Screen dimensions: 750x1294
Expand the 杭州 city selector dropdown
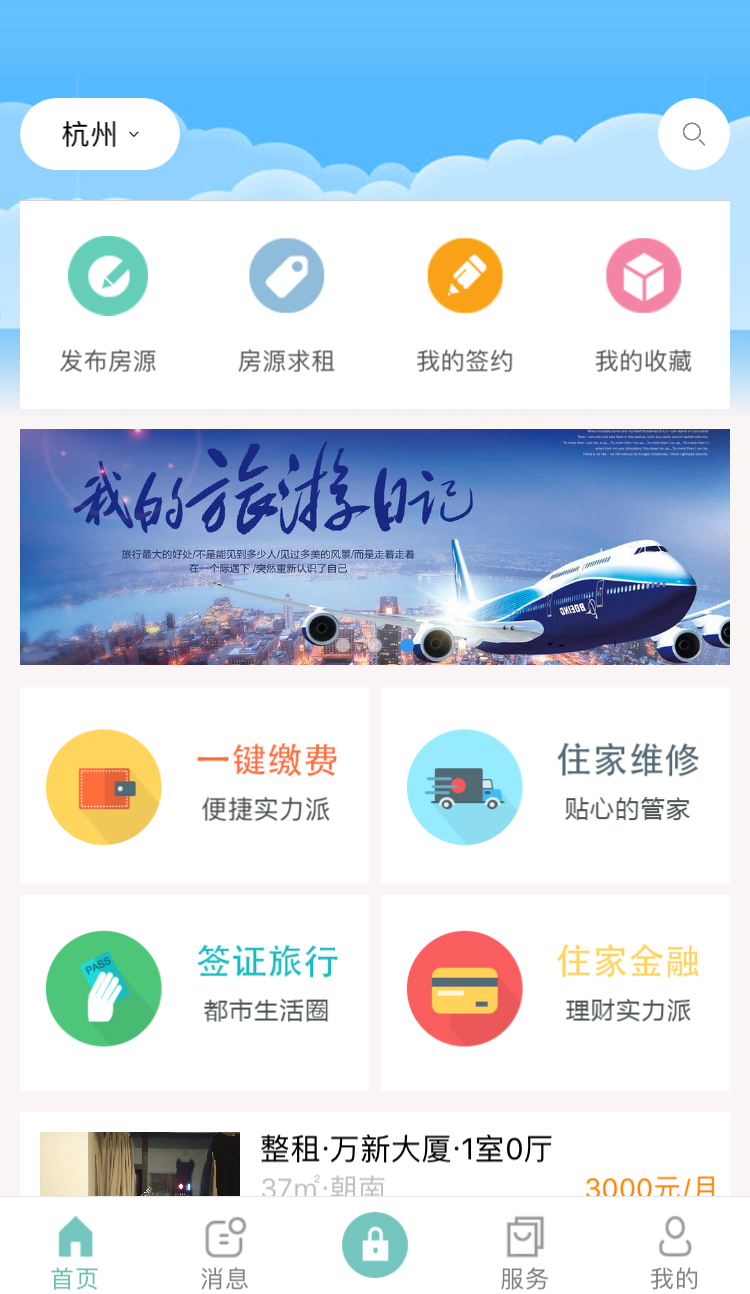88,133
